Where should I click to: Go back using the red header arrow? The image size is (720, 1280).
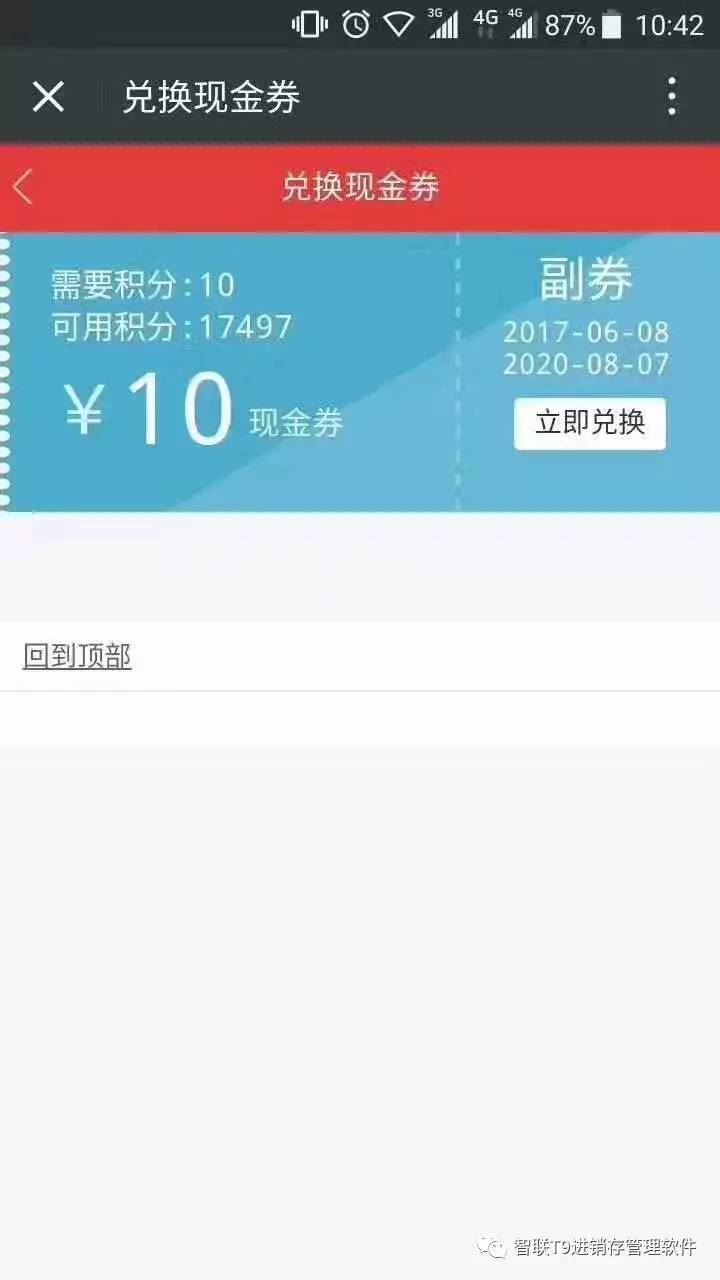coord(24,187)
